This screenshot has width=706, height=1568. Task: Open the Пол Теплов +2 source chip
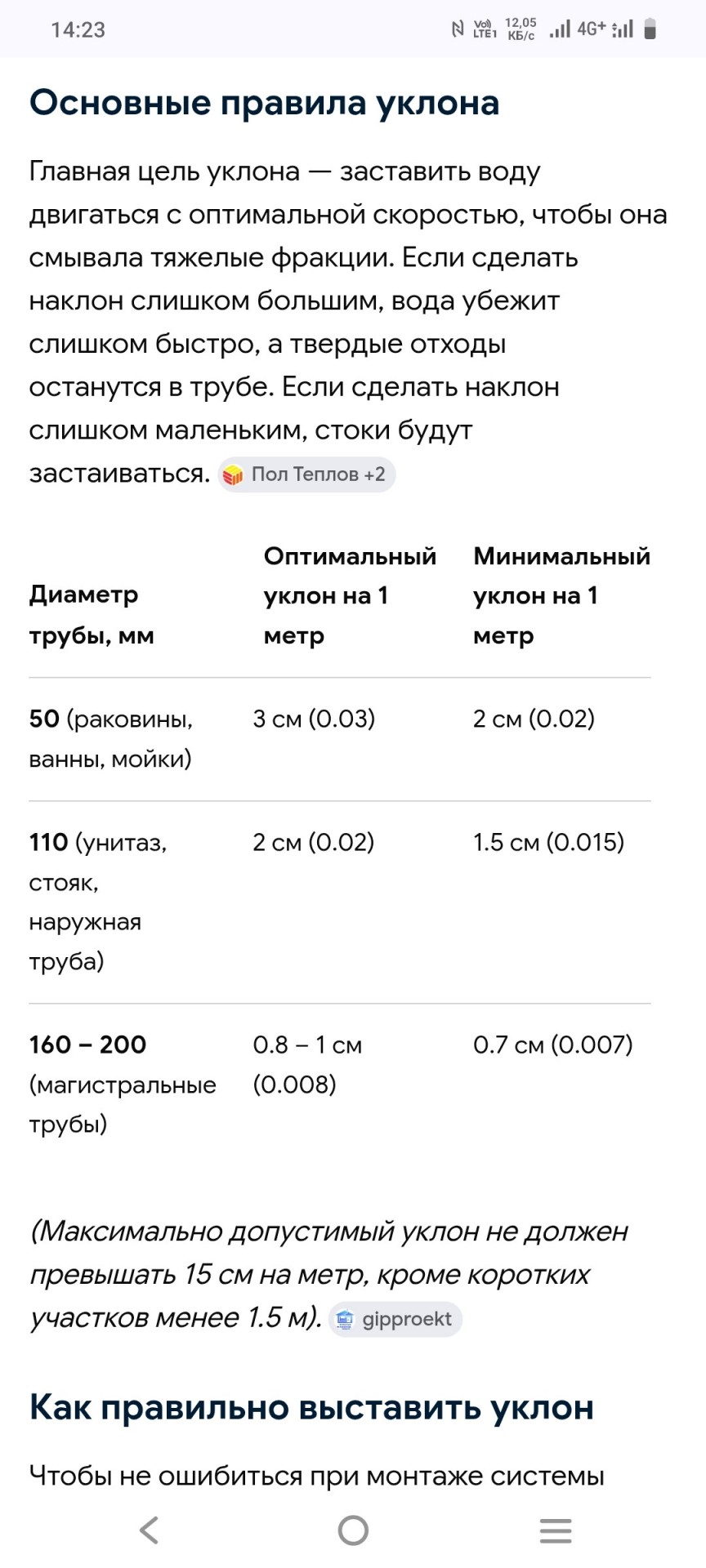(x=306, y=474)
